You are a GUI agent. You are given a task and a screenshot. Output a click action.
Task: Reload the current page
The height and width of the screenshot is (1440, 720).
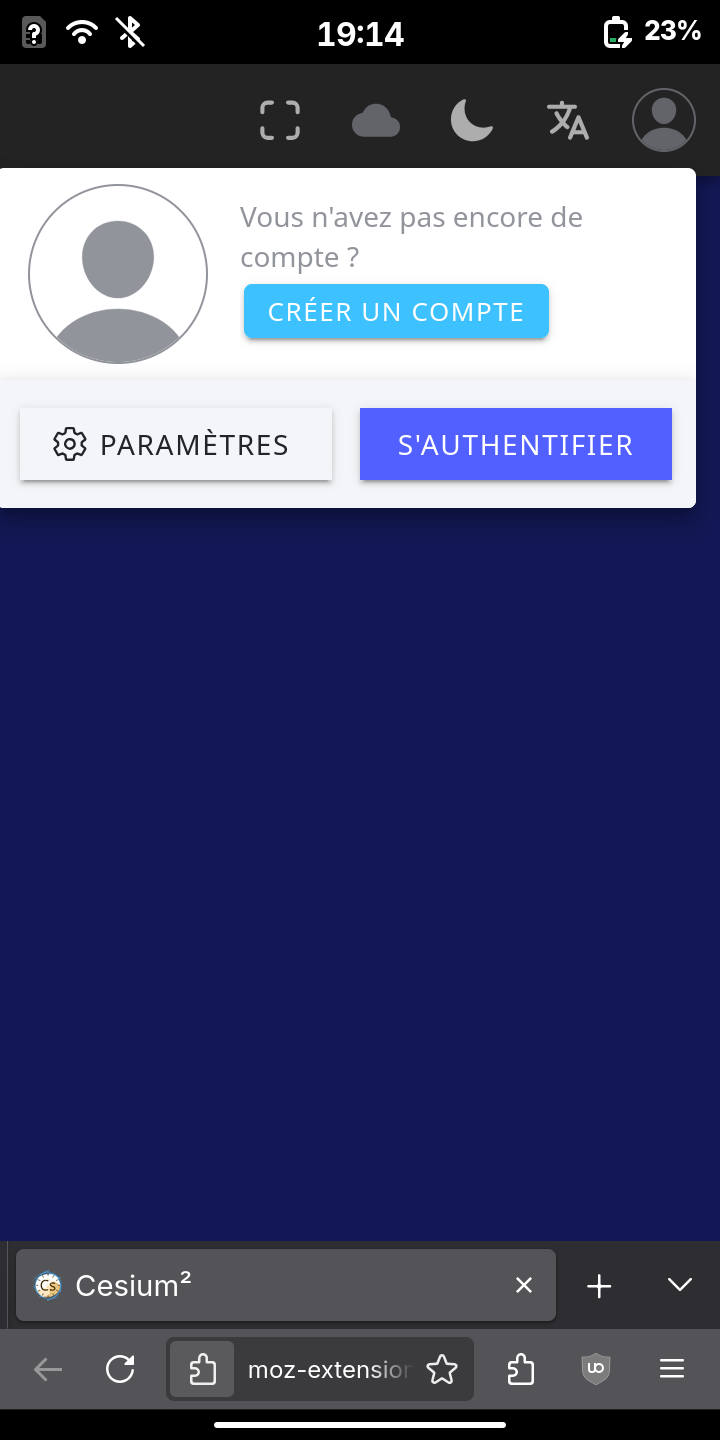tap(120, 1369)
